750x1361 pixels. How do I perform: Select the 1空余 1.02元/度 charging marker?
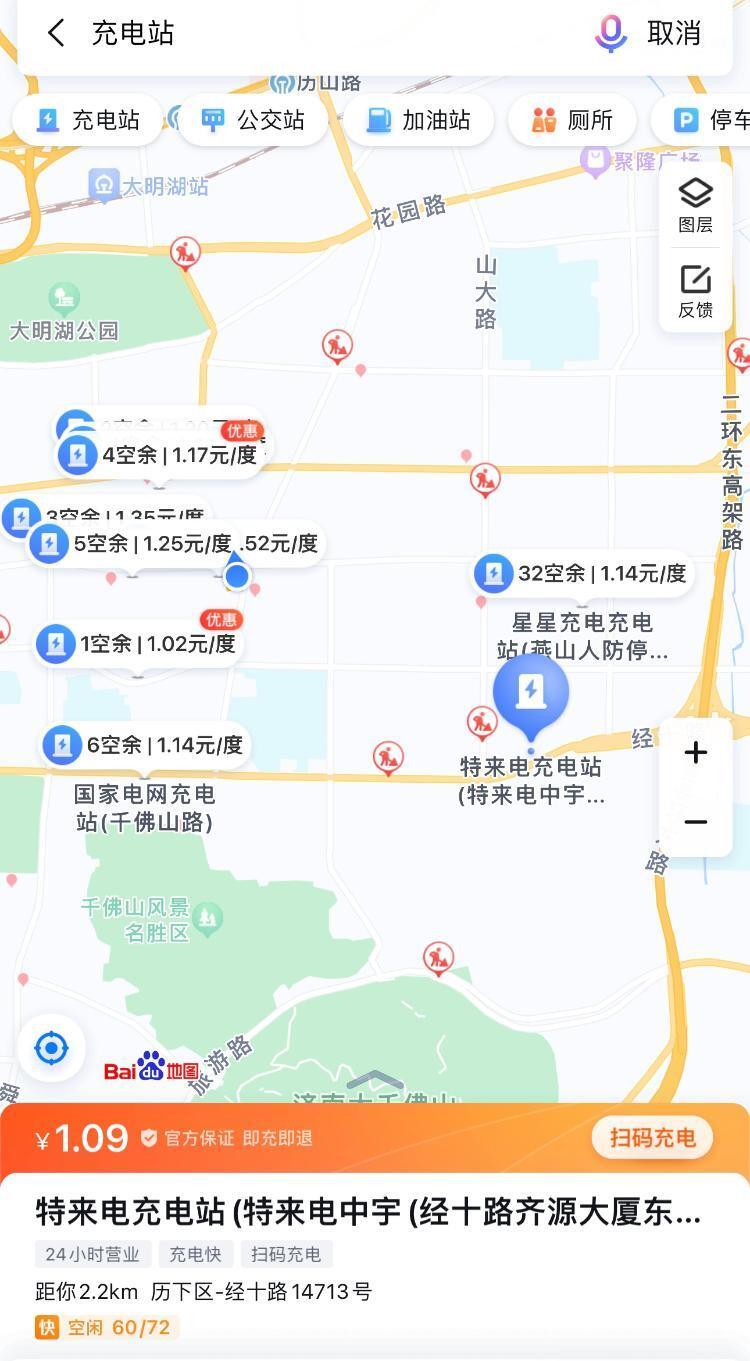pos(139,644)
